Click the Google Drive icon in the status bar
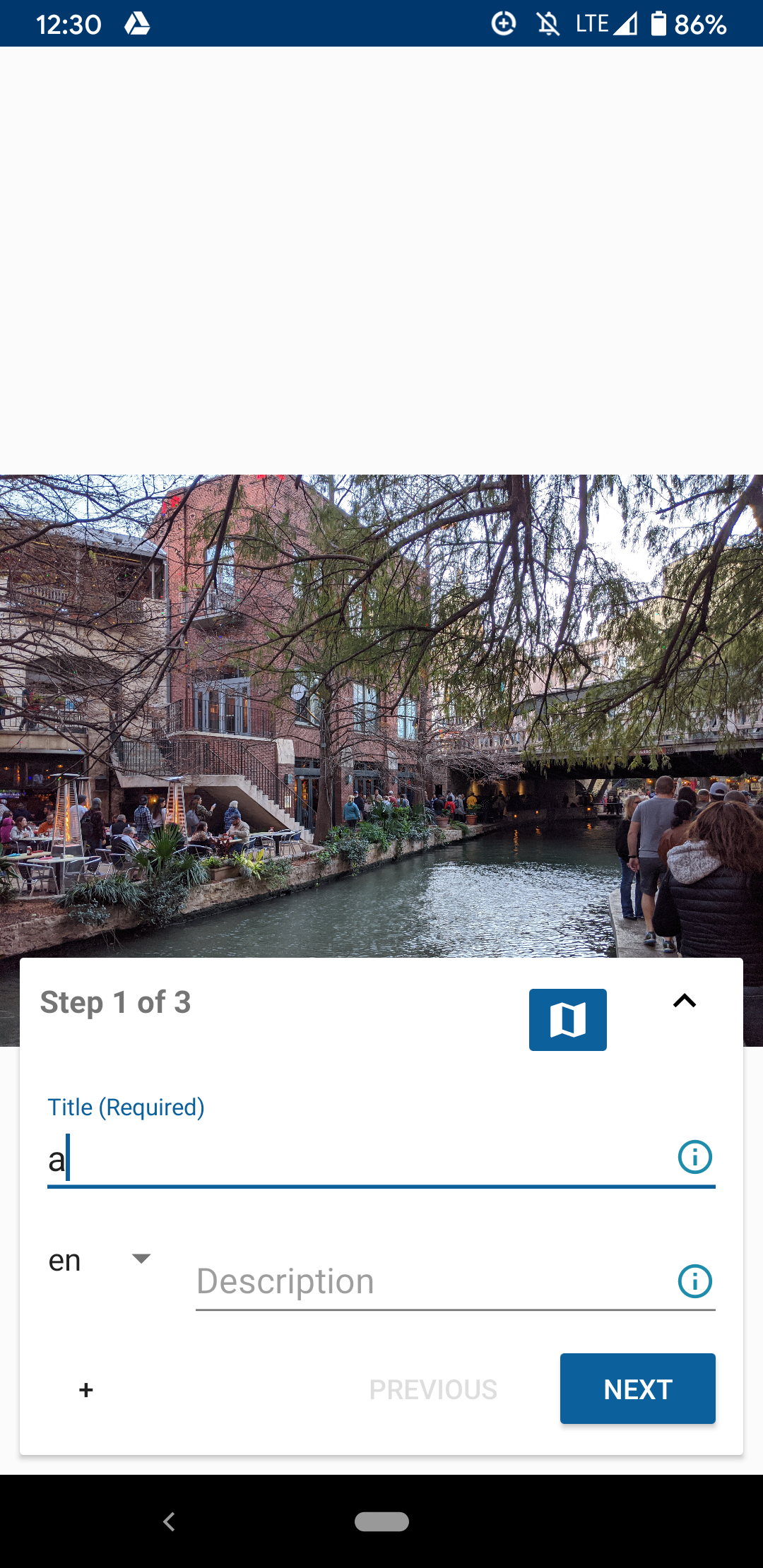Image resolution: width=763 pixels, height=1568 pixels. pyautogui.click(x=136, y=23)
